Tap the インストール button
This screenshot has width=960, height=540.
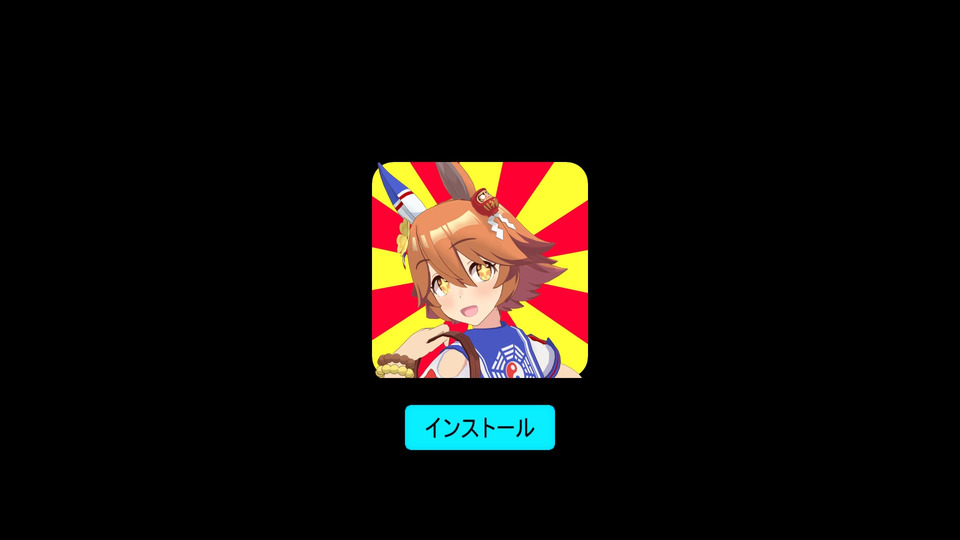[x=479, y=428]
